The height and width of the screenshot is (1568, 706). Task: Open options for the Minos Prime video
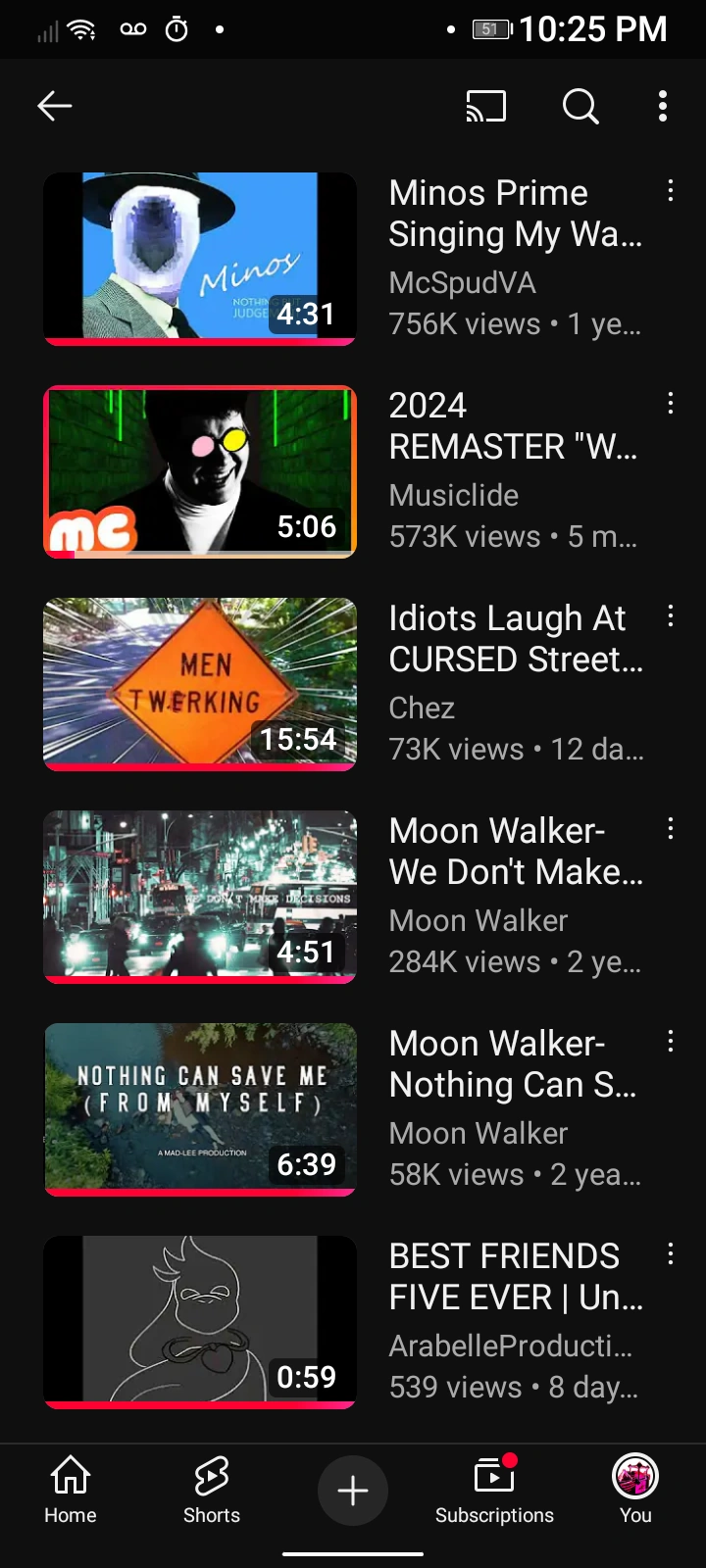pos(671,191)
